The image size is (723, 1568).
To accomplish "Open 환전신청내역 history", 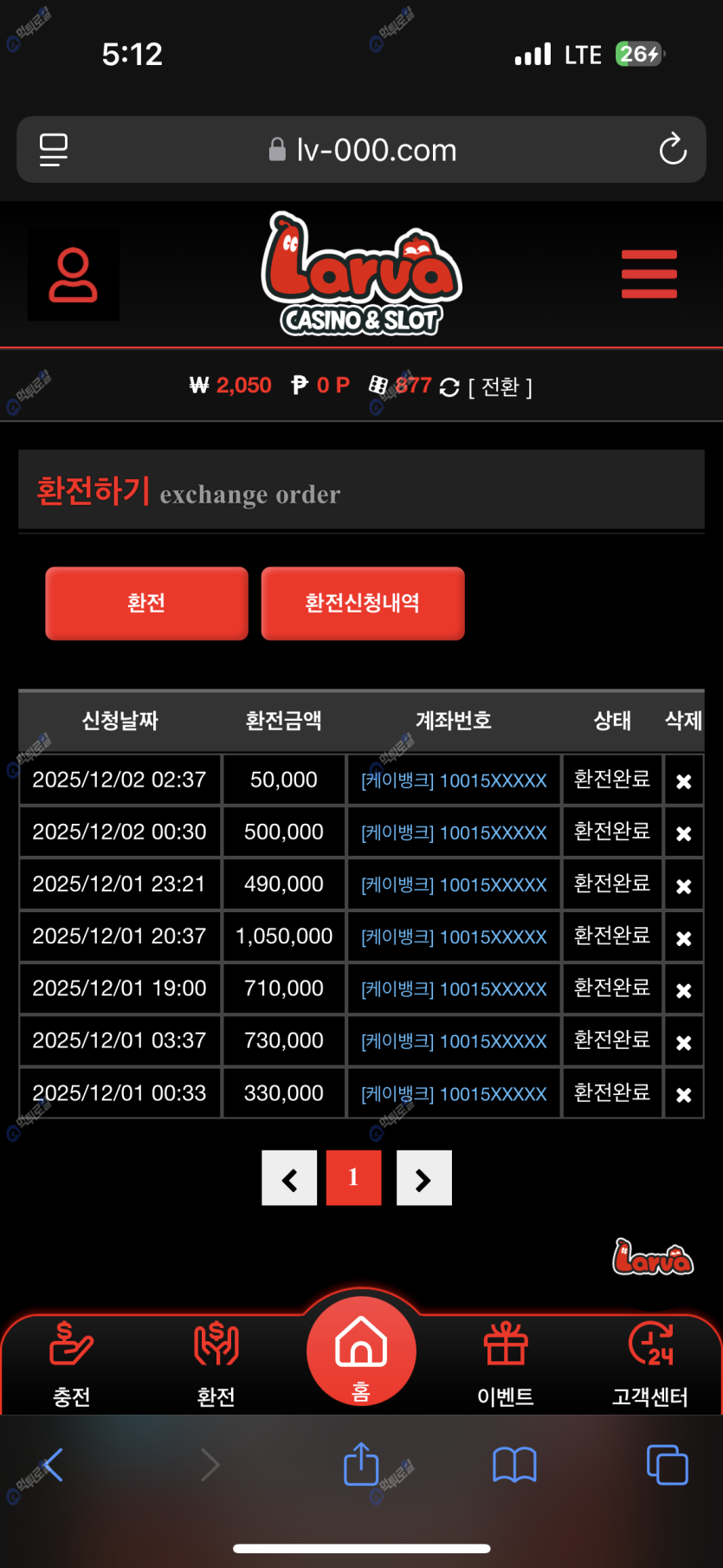I will pyautogui.click(x=363, y=603).
